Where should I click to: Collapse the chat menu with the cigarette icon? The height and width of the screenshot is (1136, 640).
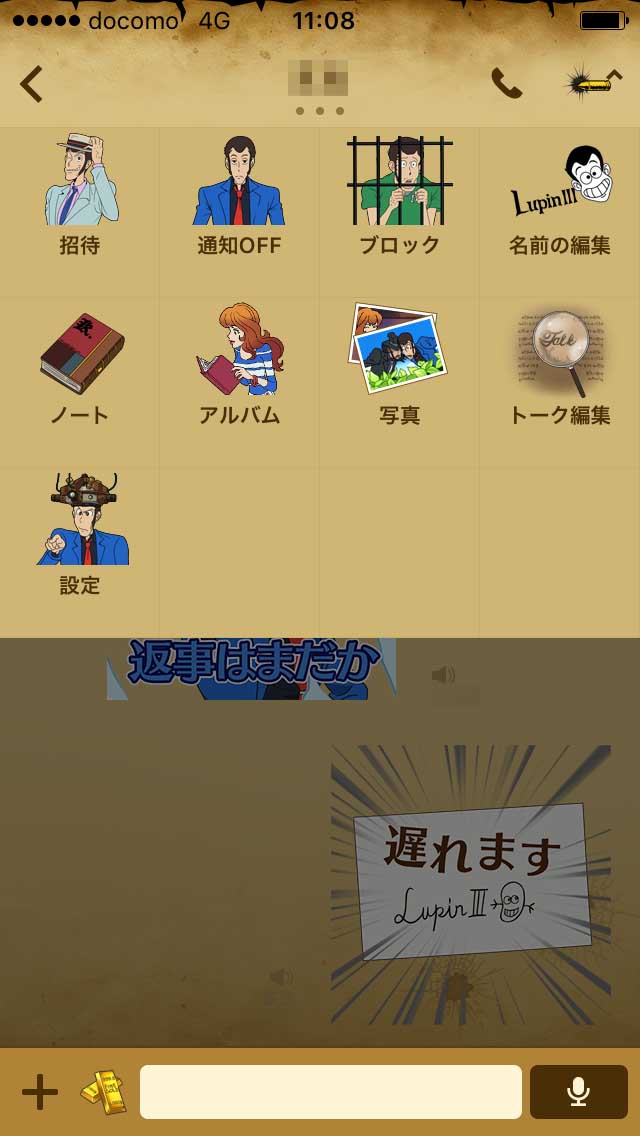tap(594, 84)
